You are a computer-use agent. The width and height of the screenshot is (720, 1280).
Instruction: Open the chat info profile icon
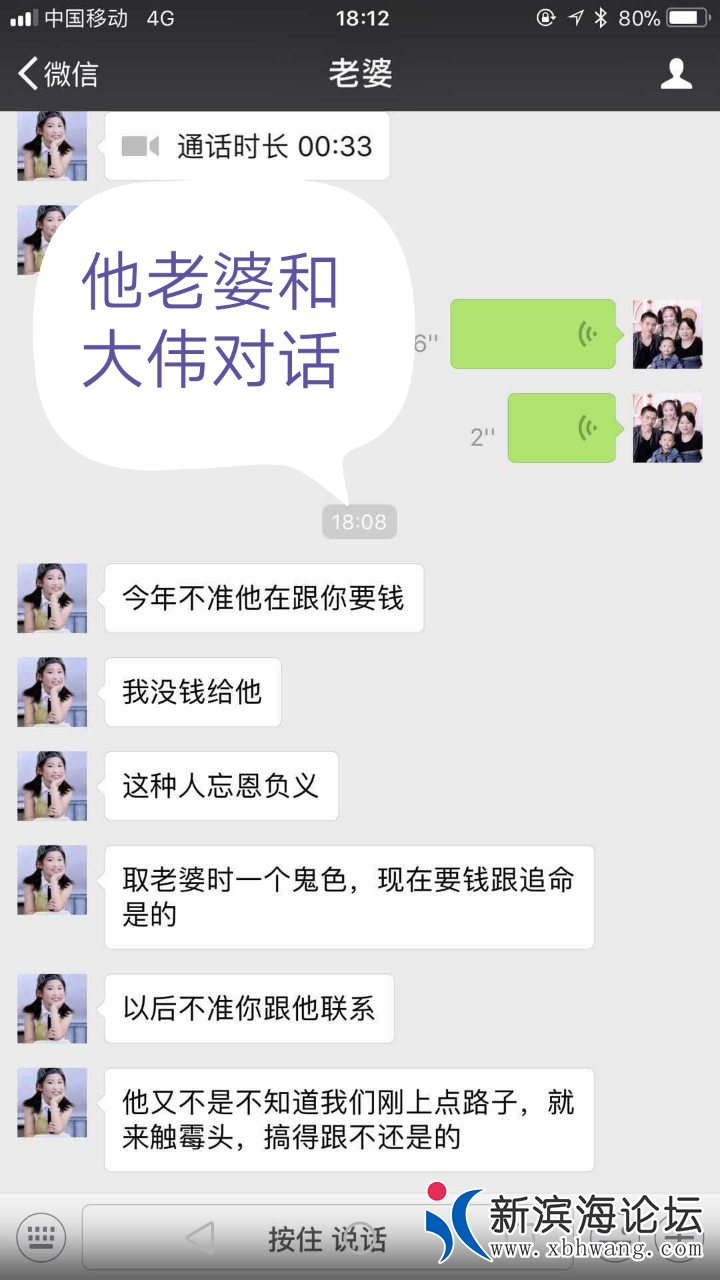point(677,73)
